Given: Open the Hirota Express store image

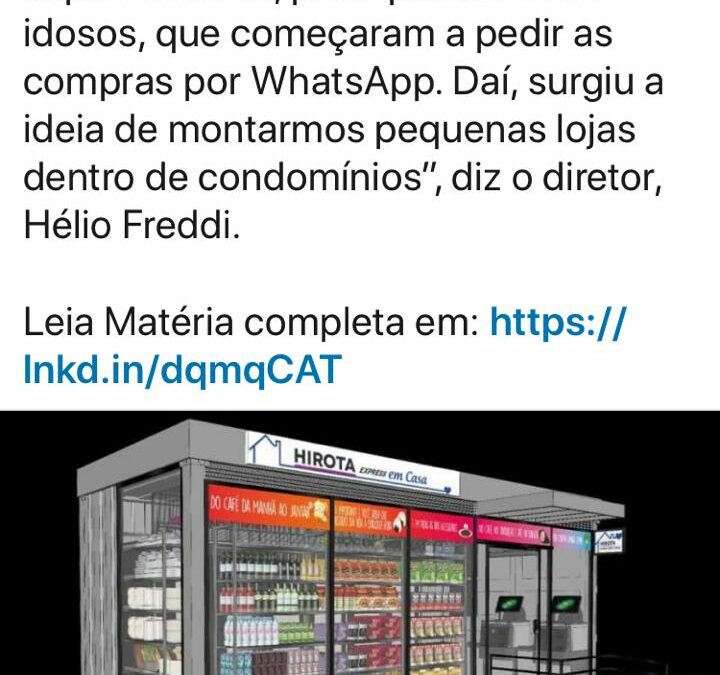Looking at the screenshot, I should click(360, 545).
